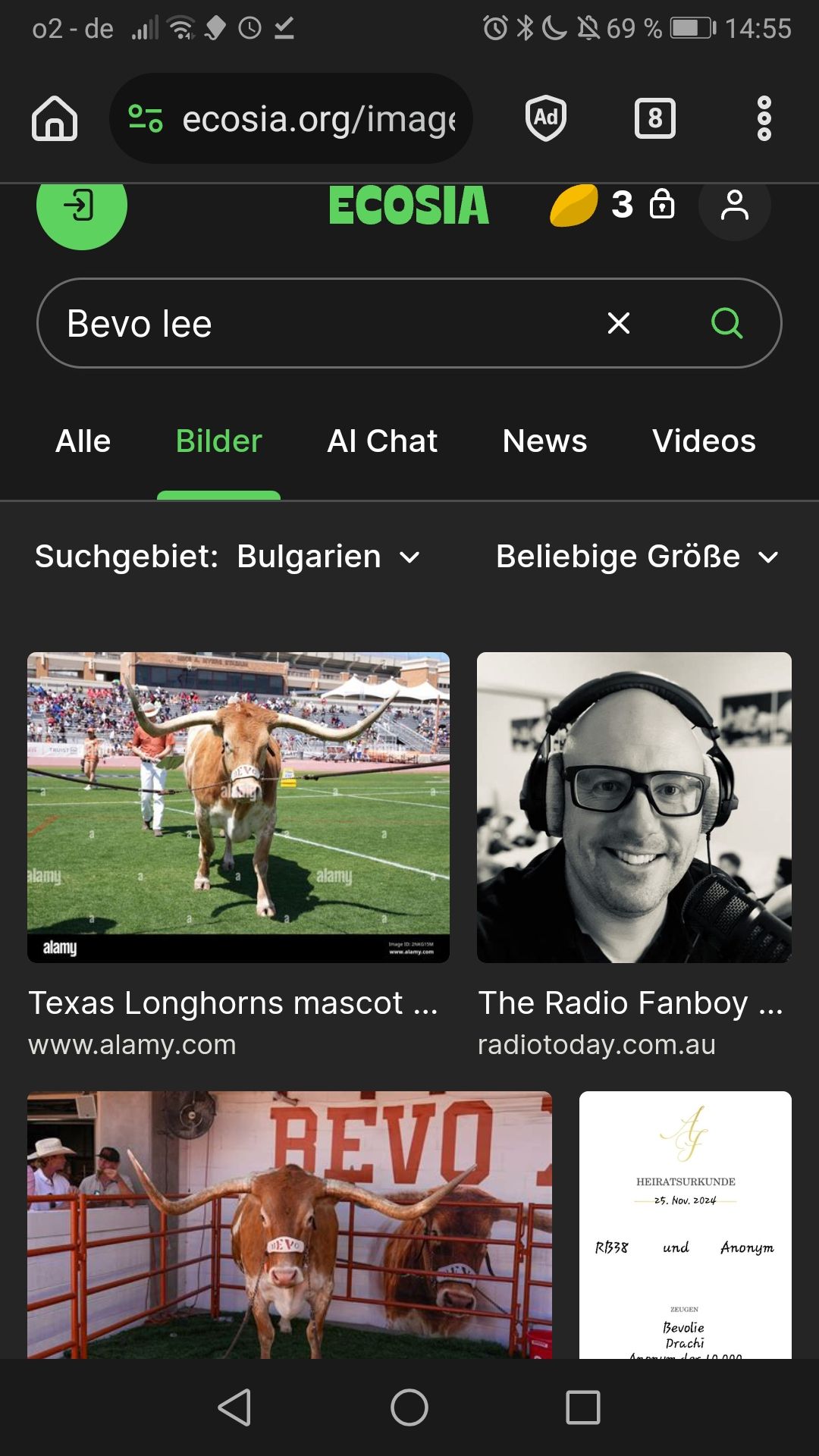Open the ecosia.org address bar

click(303, 118)
